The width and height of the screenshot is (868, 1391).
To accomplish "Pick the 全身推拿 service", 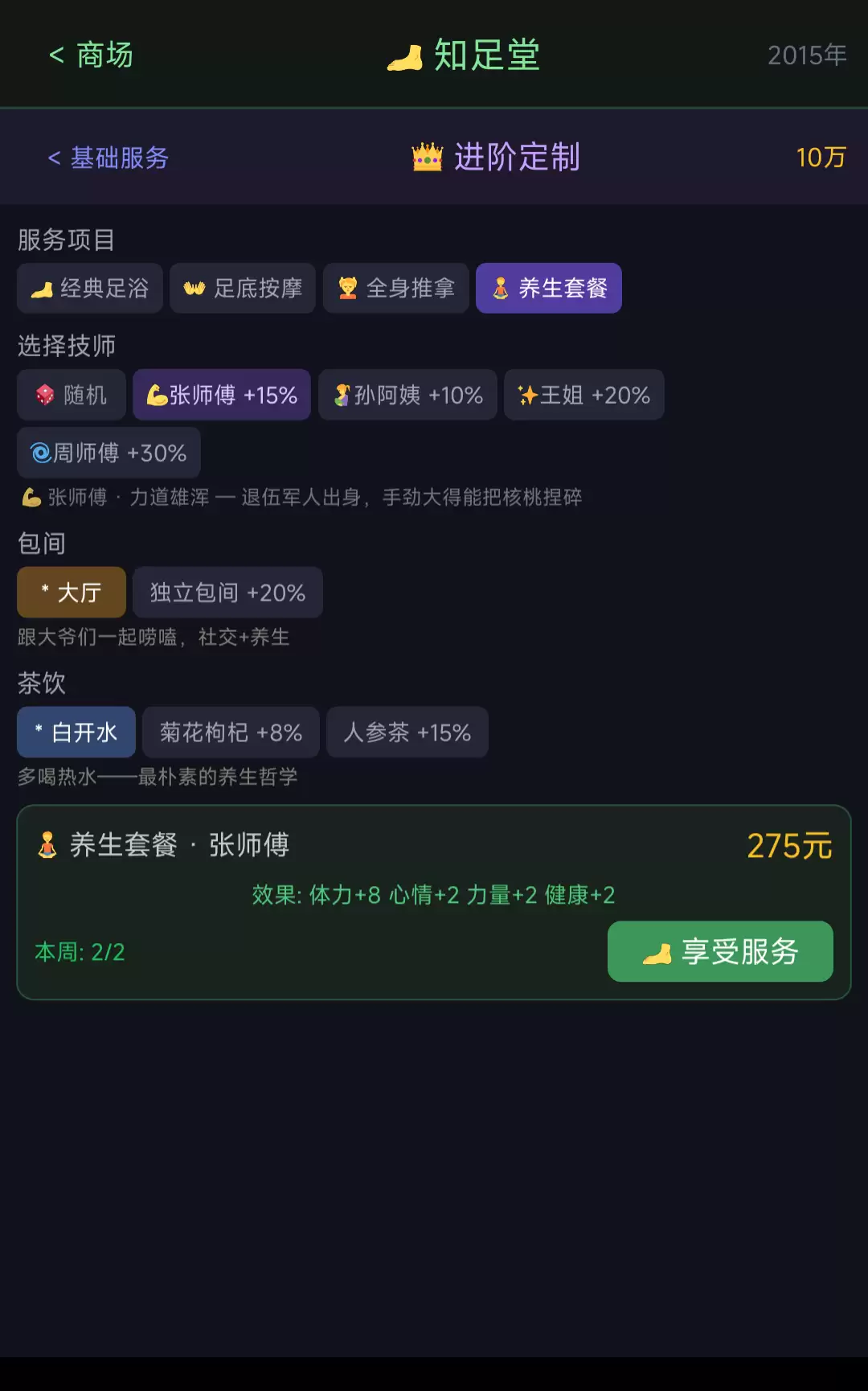I will pyautogui.click(x=395, y=288).
